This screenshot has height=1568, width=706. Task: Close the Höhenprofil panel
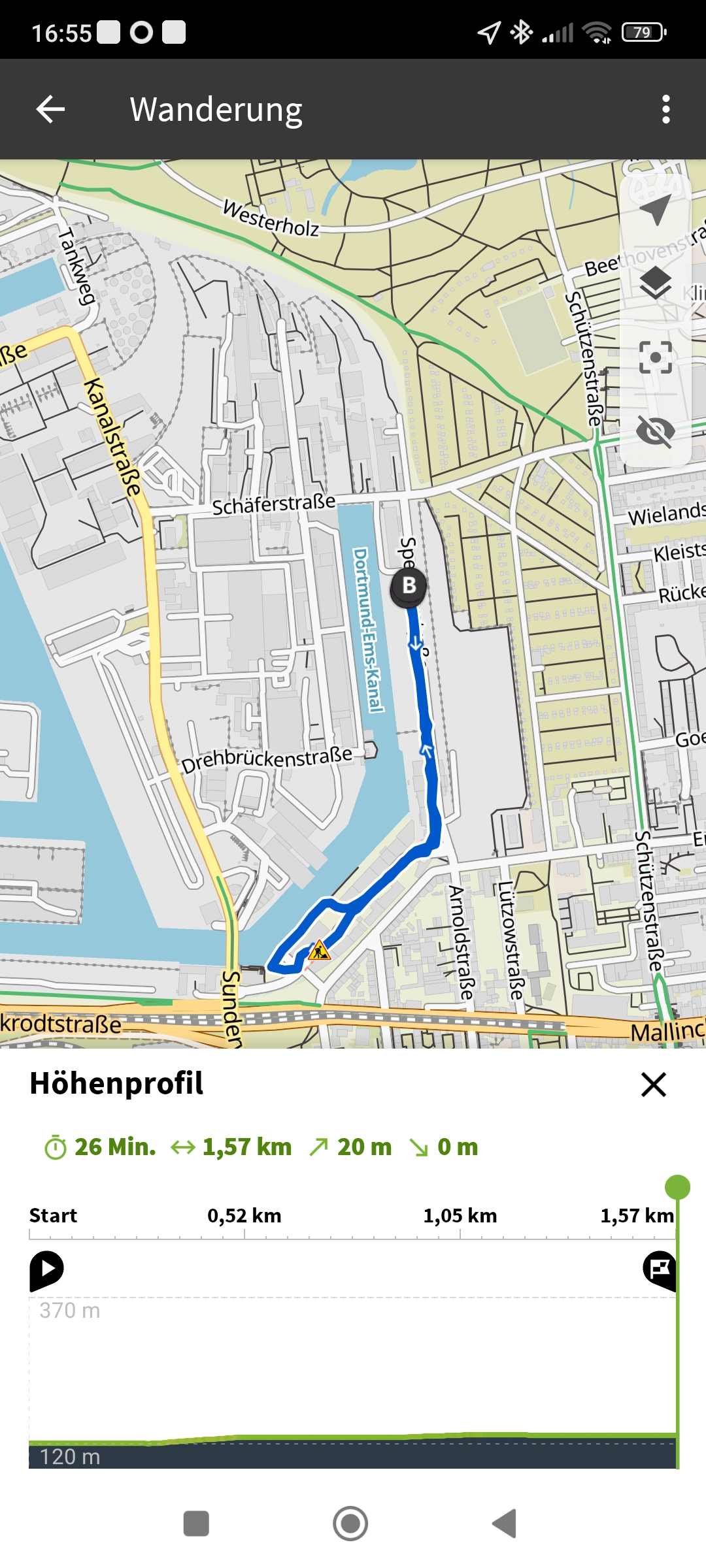tap(653, 1085)
